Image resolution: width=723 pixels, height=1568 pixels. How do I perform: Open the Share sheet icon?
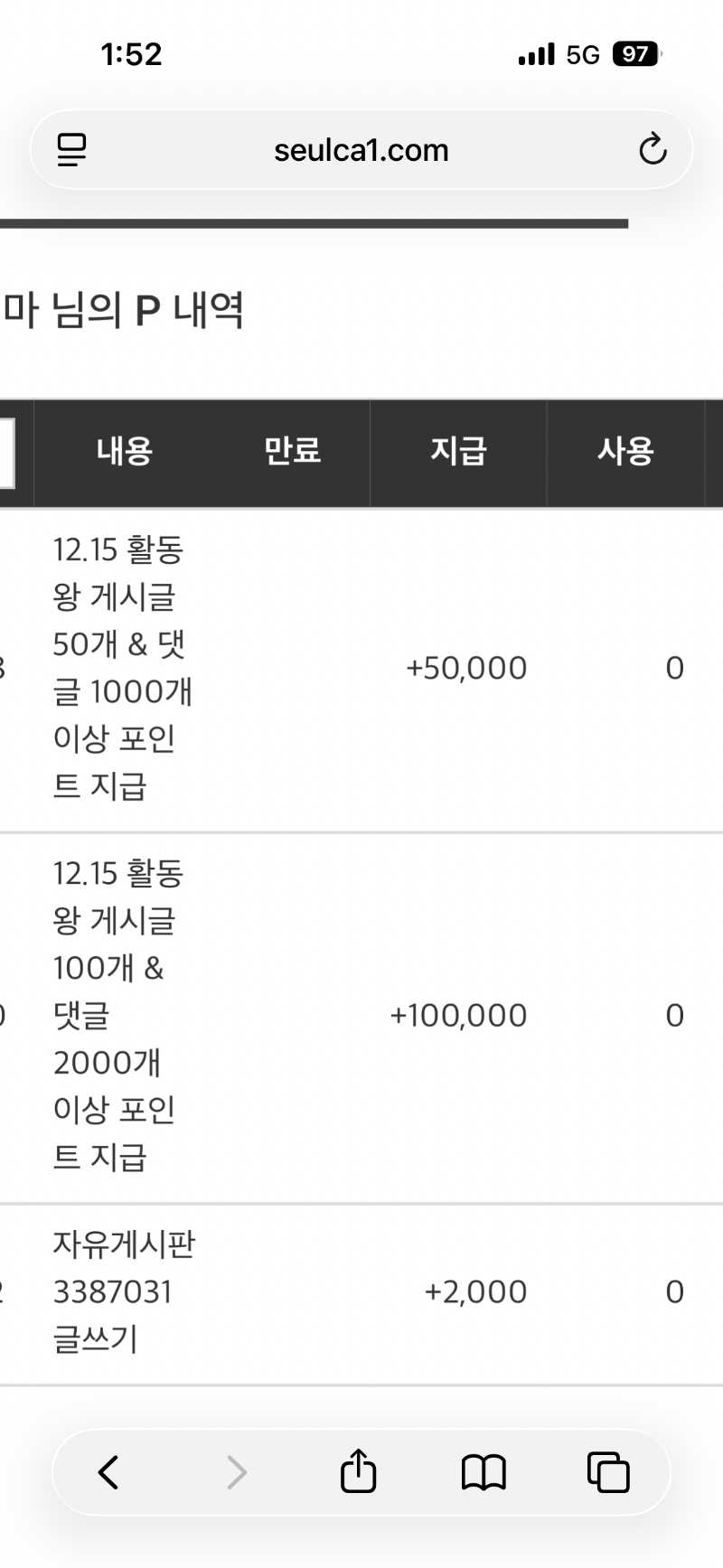[359, 1471]
